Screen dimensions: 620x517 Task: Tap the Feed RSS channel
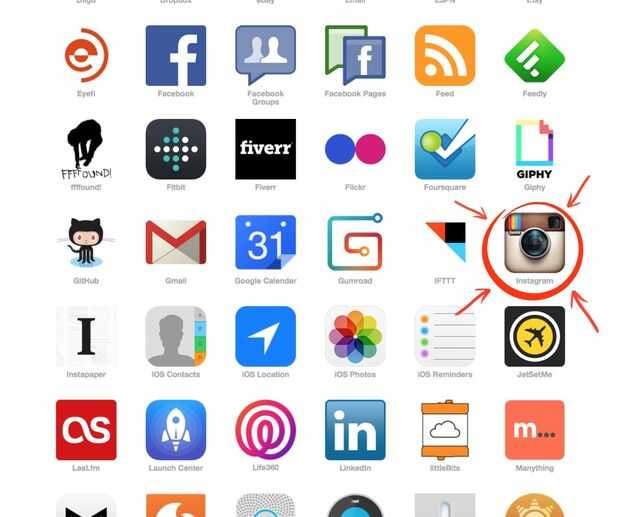[445, 56]
